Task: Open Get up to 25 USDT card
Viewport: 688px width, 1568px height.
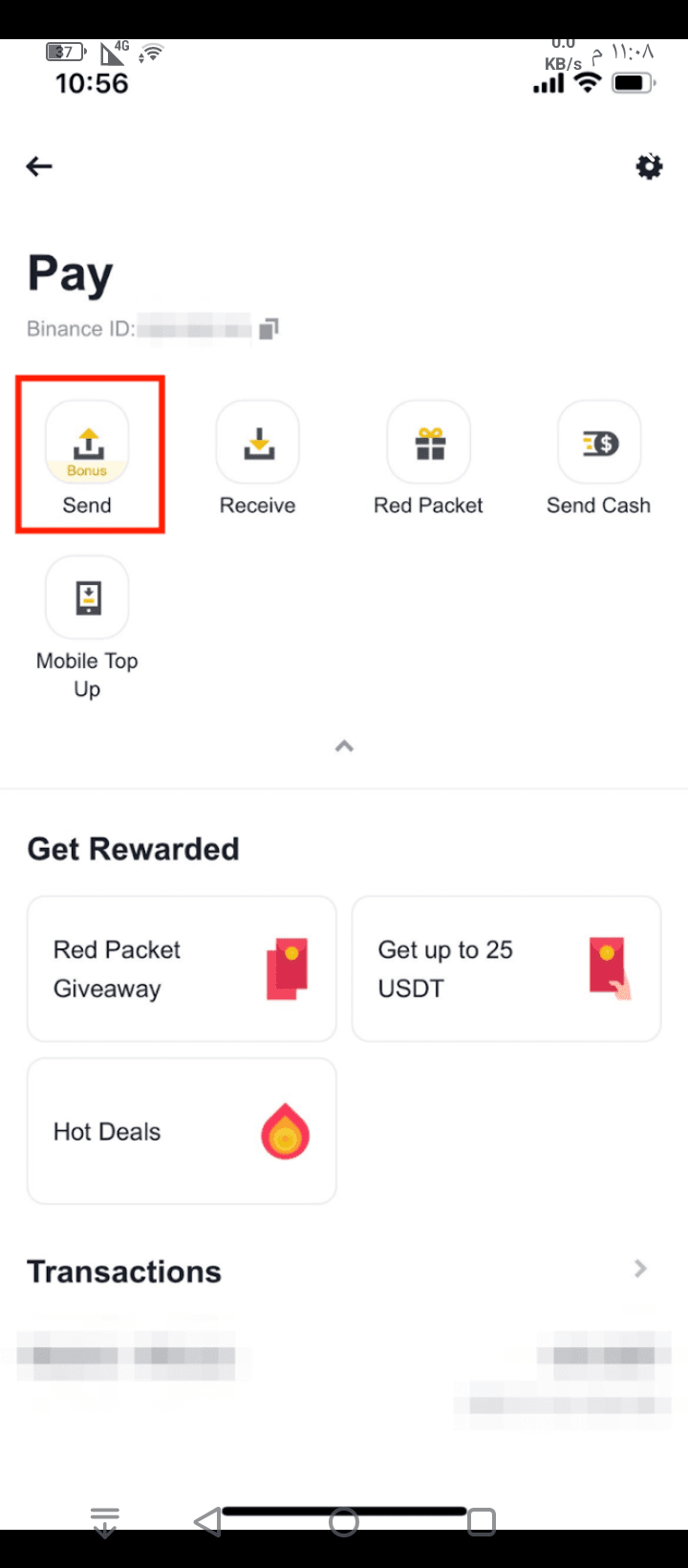Action: pos(506,969)
